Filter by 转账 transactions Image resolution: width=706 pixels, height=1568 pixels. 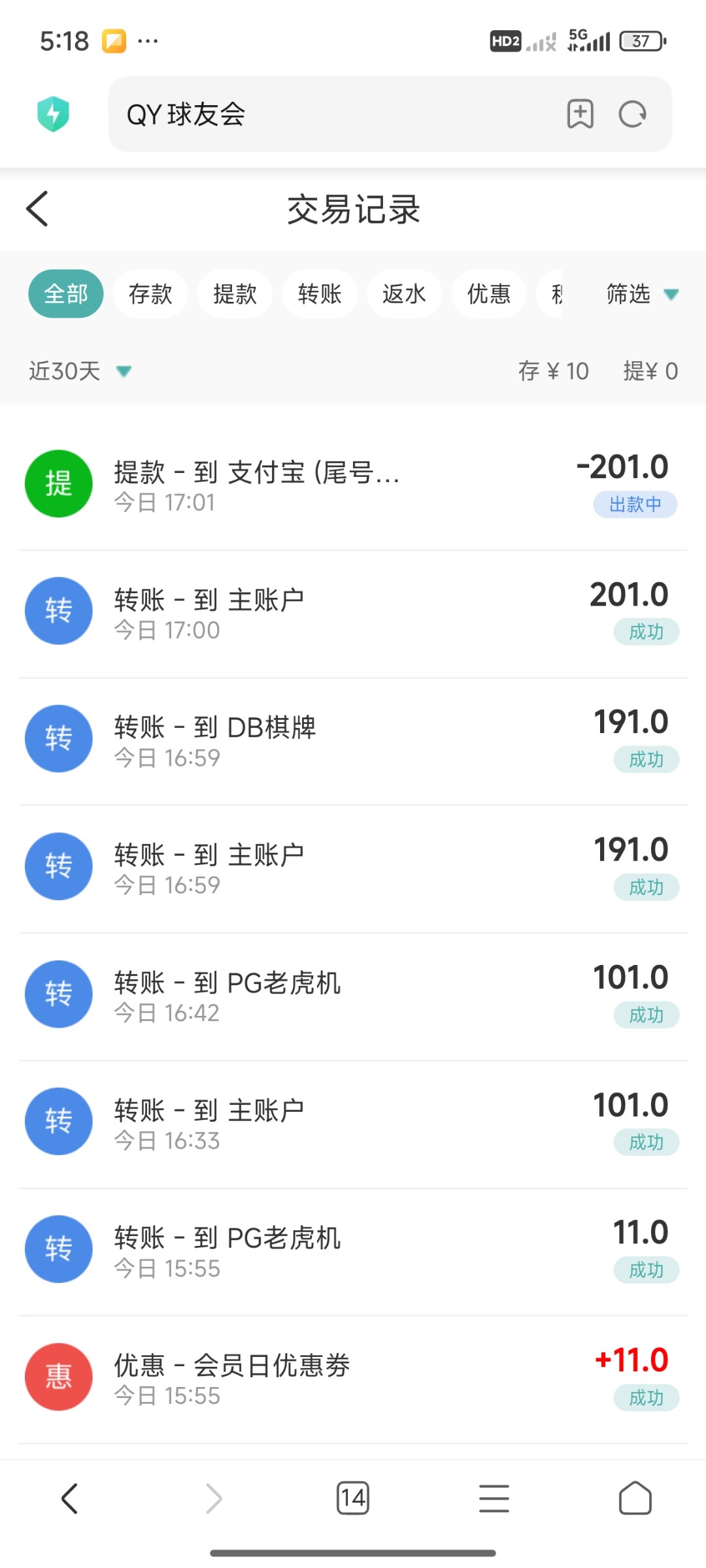pyautogui.click(x=320, y=294)
